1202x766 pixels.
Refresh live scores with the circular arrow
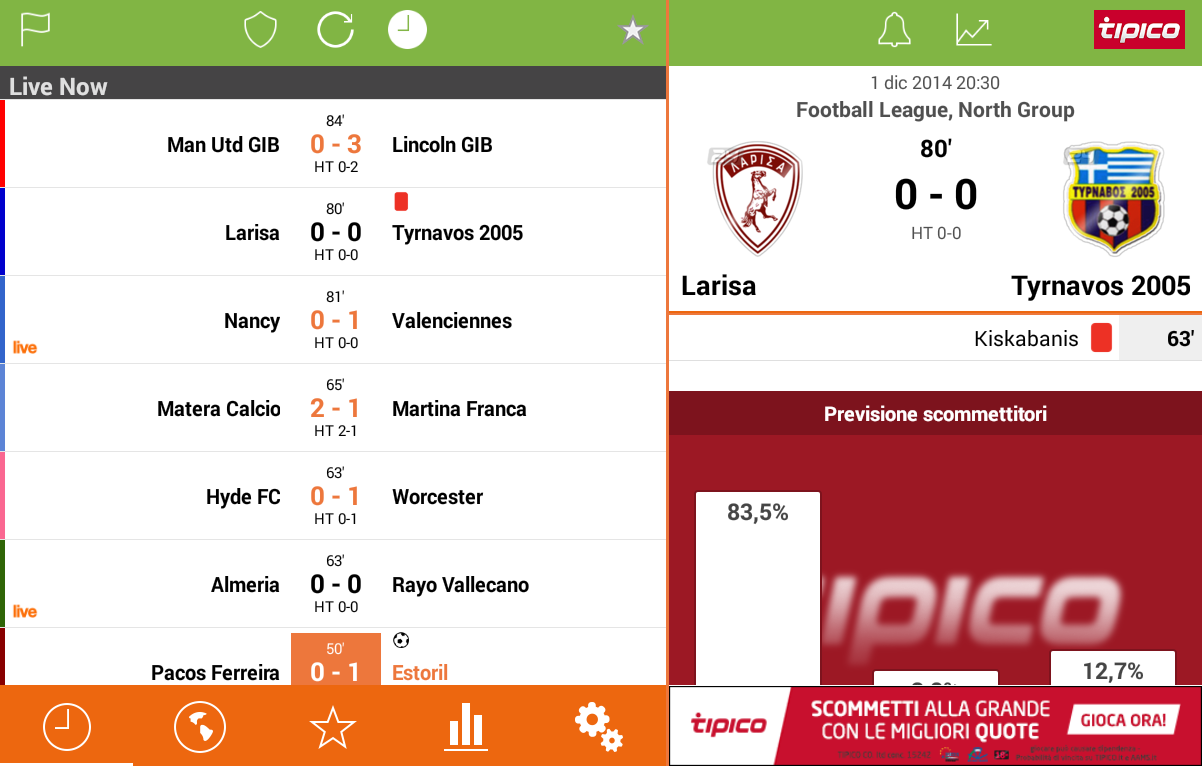(335, 30)
